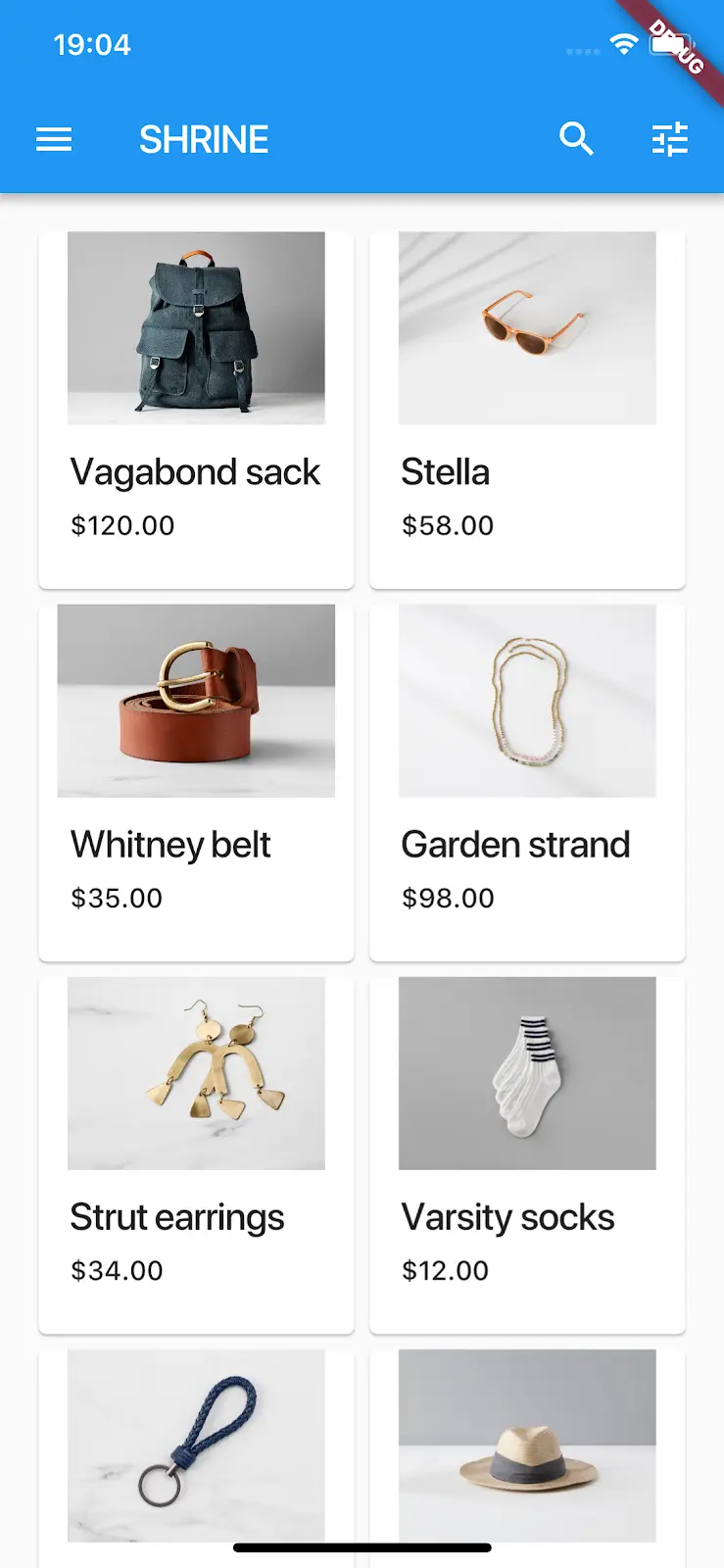Open the Vagabond sack product card
The height and width of the screenshot is (1568, 724).
(196, 410)
